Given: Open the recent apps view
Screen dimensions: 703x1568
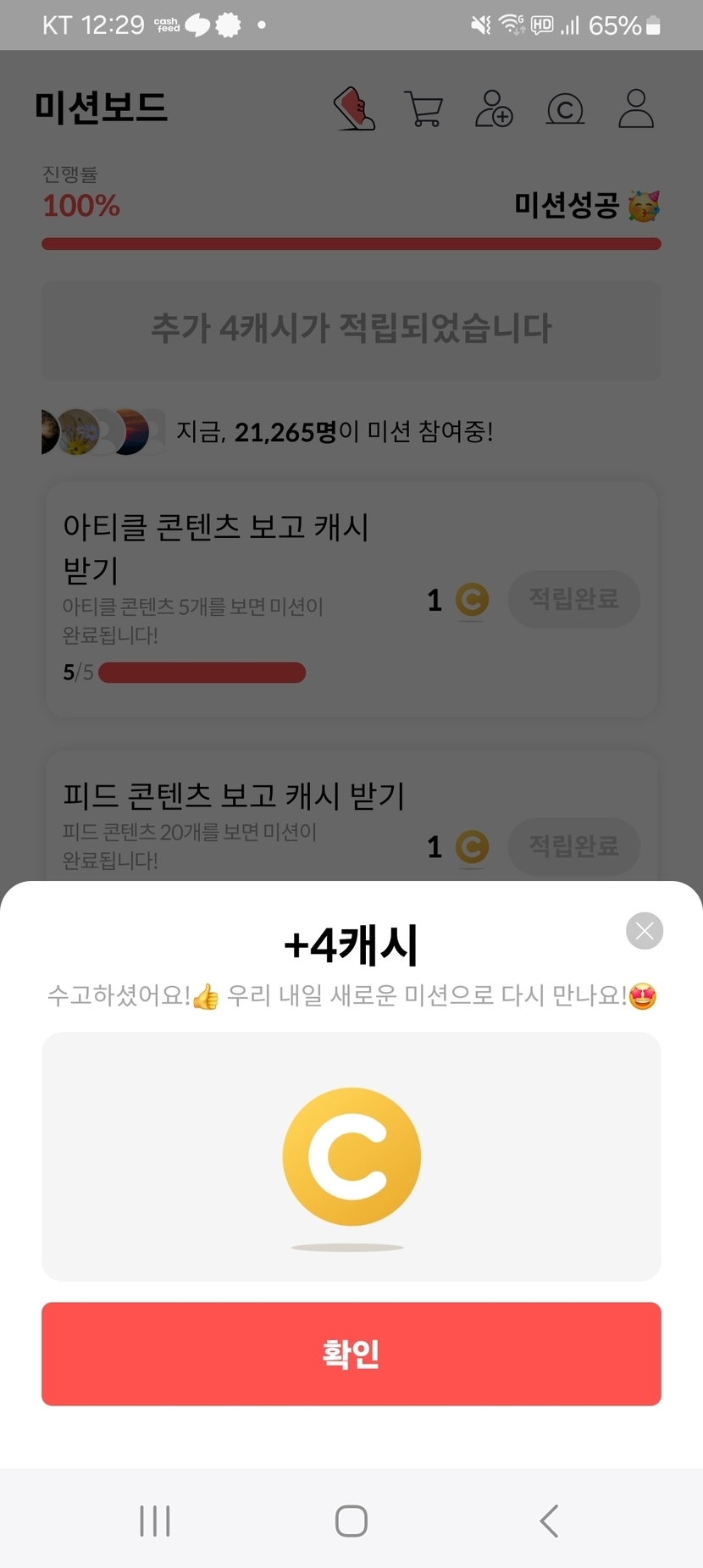Looking at the screenshot, I should click(x=155, y=1521).
